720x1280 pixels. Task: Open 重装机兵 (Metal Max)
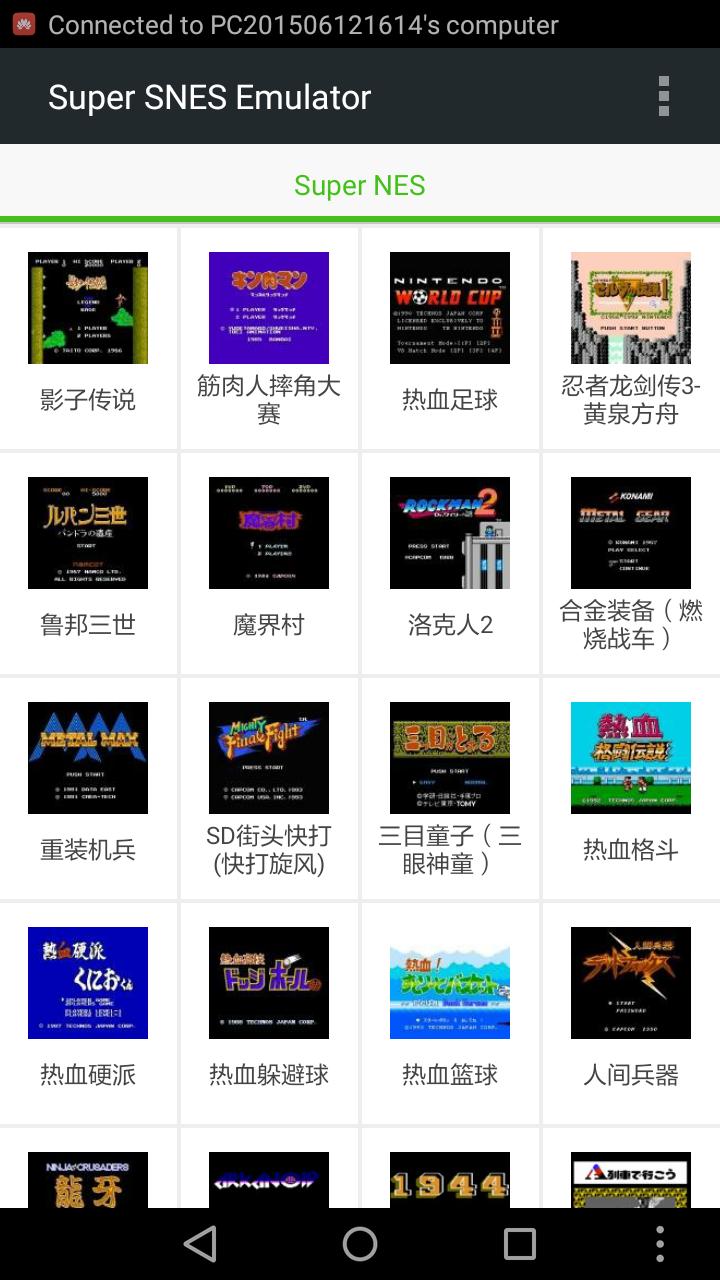coord(87,757)
